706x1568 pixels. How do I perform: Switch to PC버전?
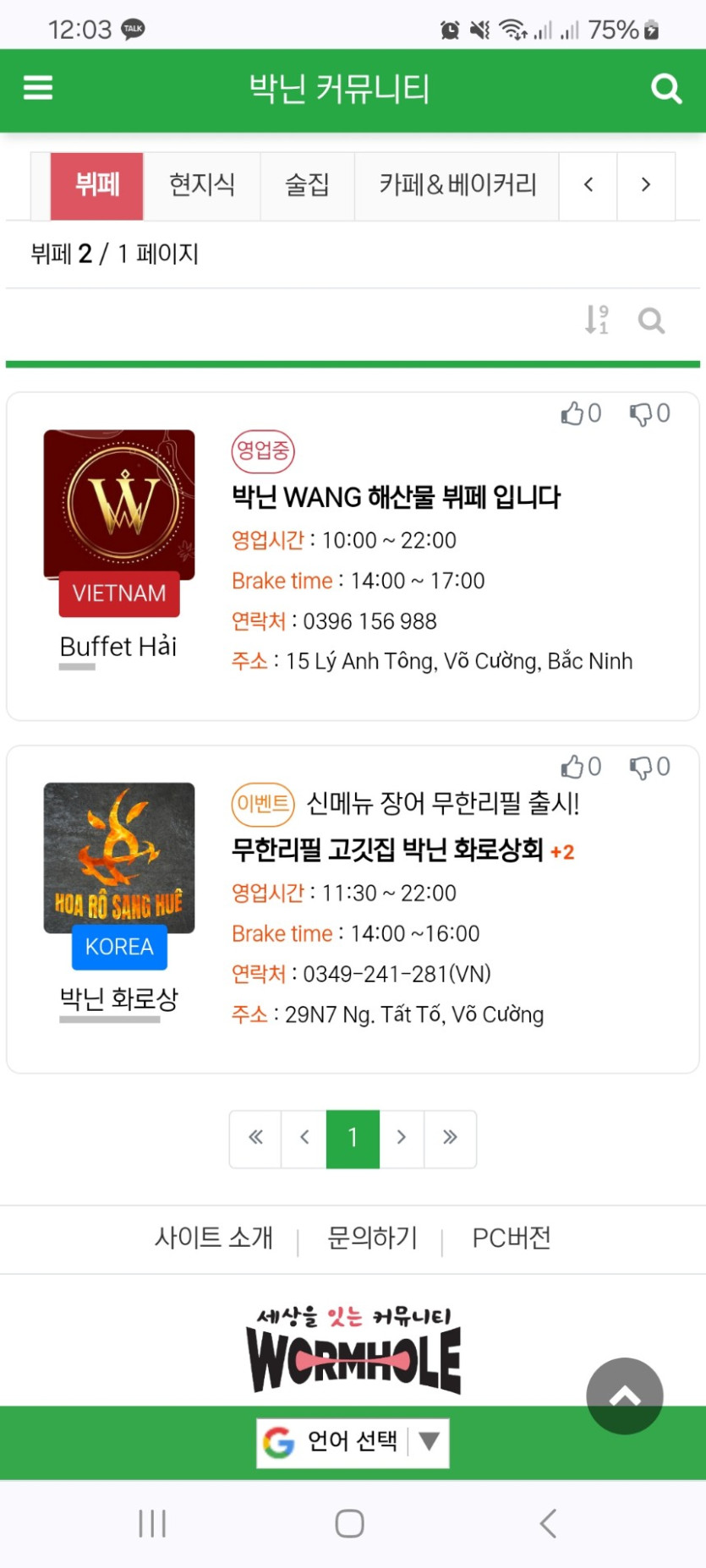pyautogui.click(x=512, y=1237)
